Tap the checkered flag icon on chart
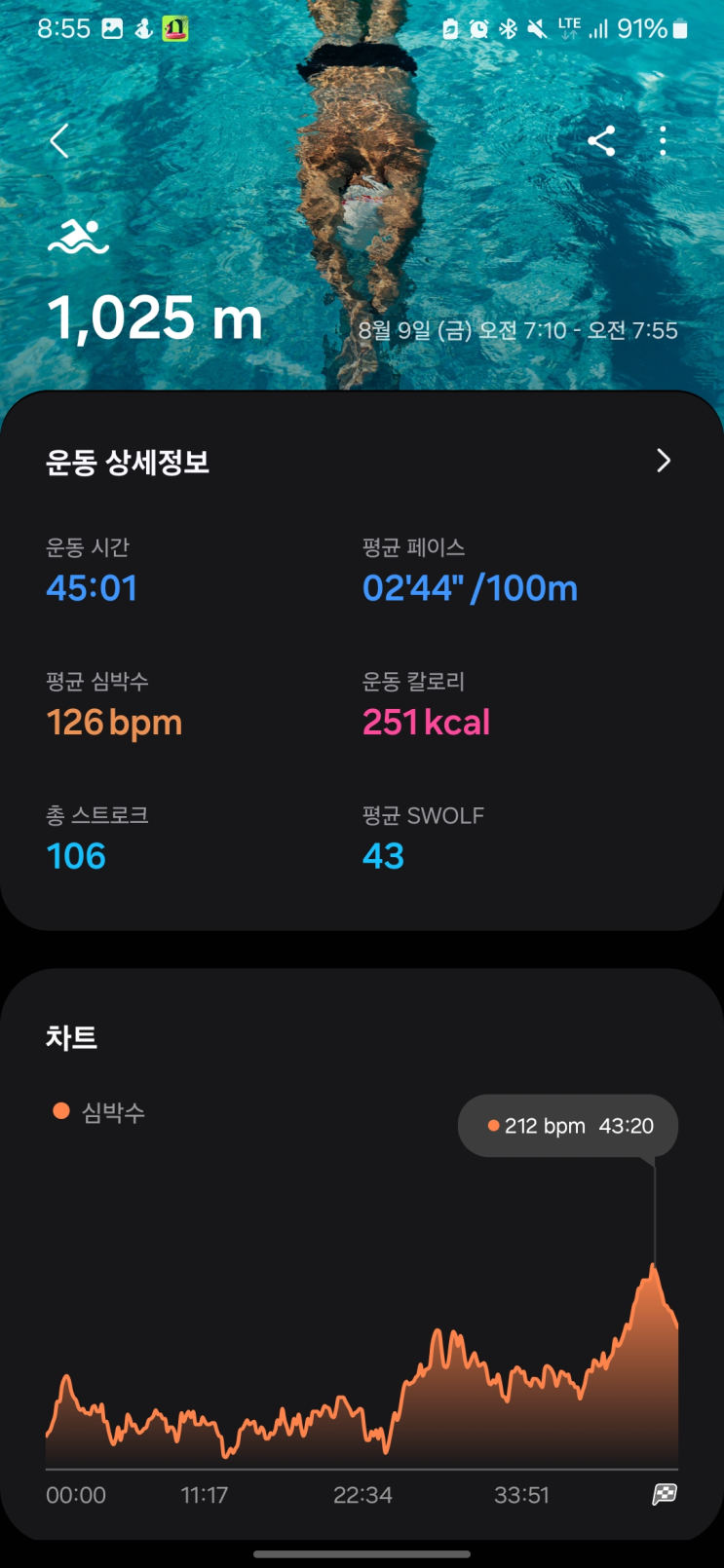Screen dimensions: 724x1568 (x=665, y=1494)
